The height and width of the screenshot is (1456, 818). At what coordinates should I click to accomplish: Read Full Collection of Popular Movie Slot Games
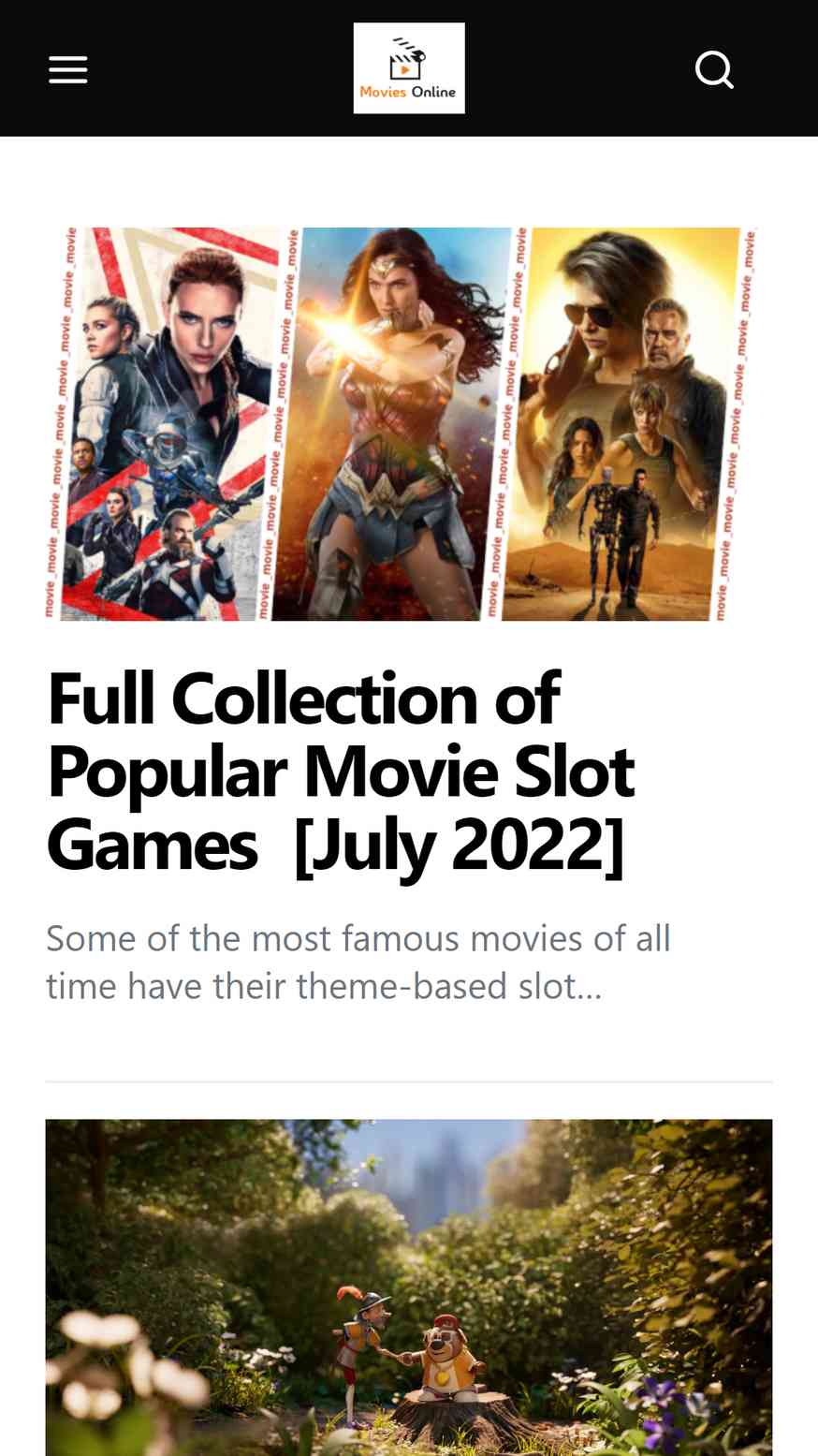(341, 772)
